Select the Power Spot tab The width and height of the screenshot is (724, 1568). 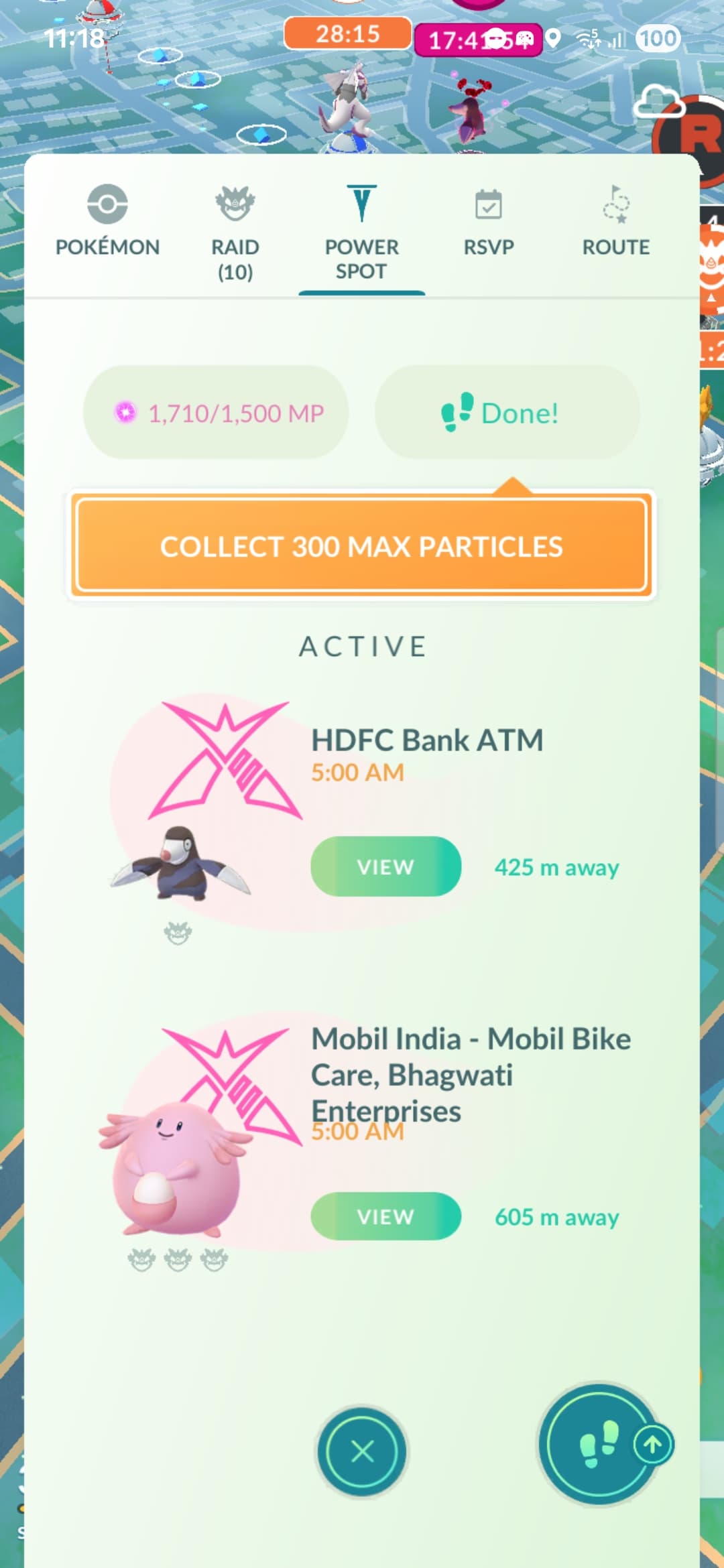click(361, 233)
